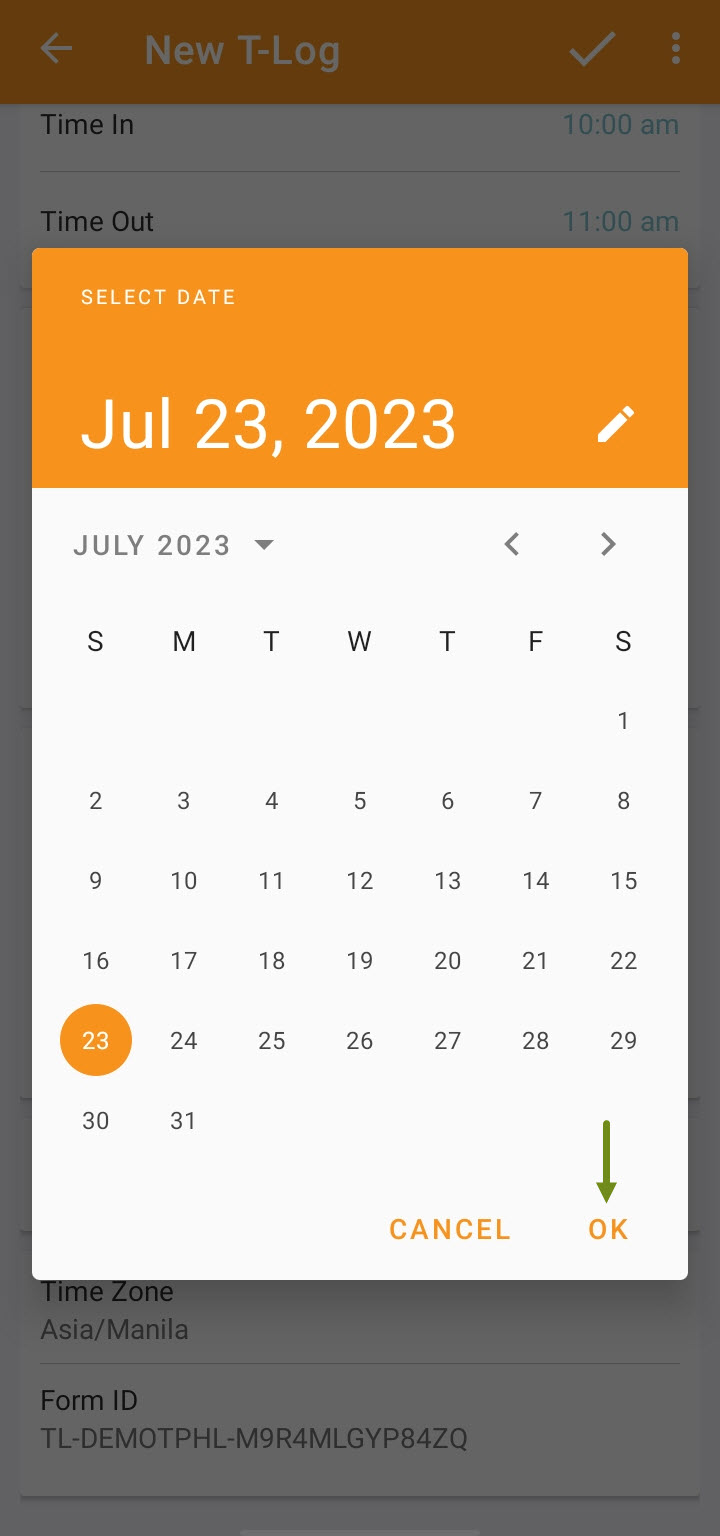
Task: Choose July 22 as the date
Action: (623, 960)
